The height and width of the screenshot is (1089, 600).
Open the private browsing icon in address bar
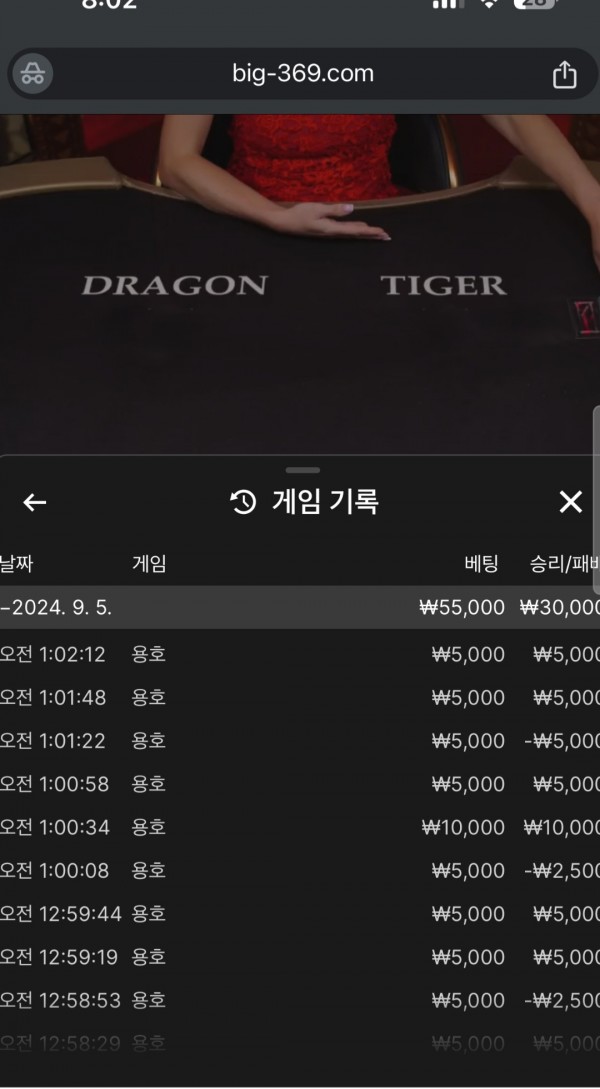coord(32,74)
